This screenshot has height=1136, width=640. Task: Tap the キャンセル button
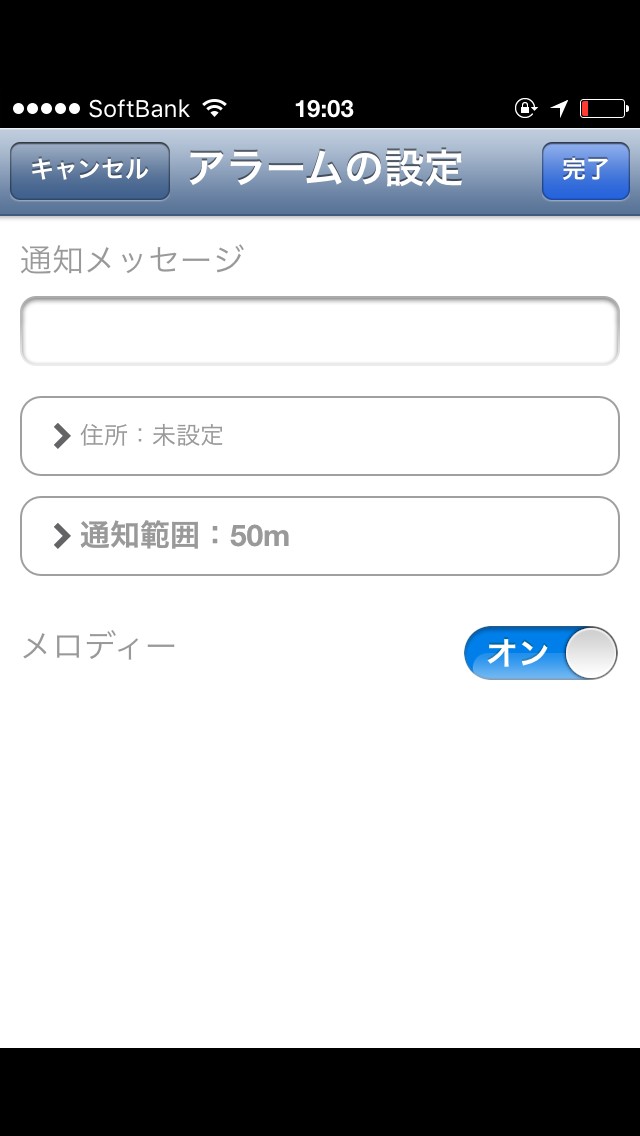click(89, 171)
